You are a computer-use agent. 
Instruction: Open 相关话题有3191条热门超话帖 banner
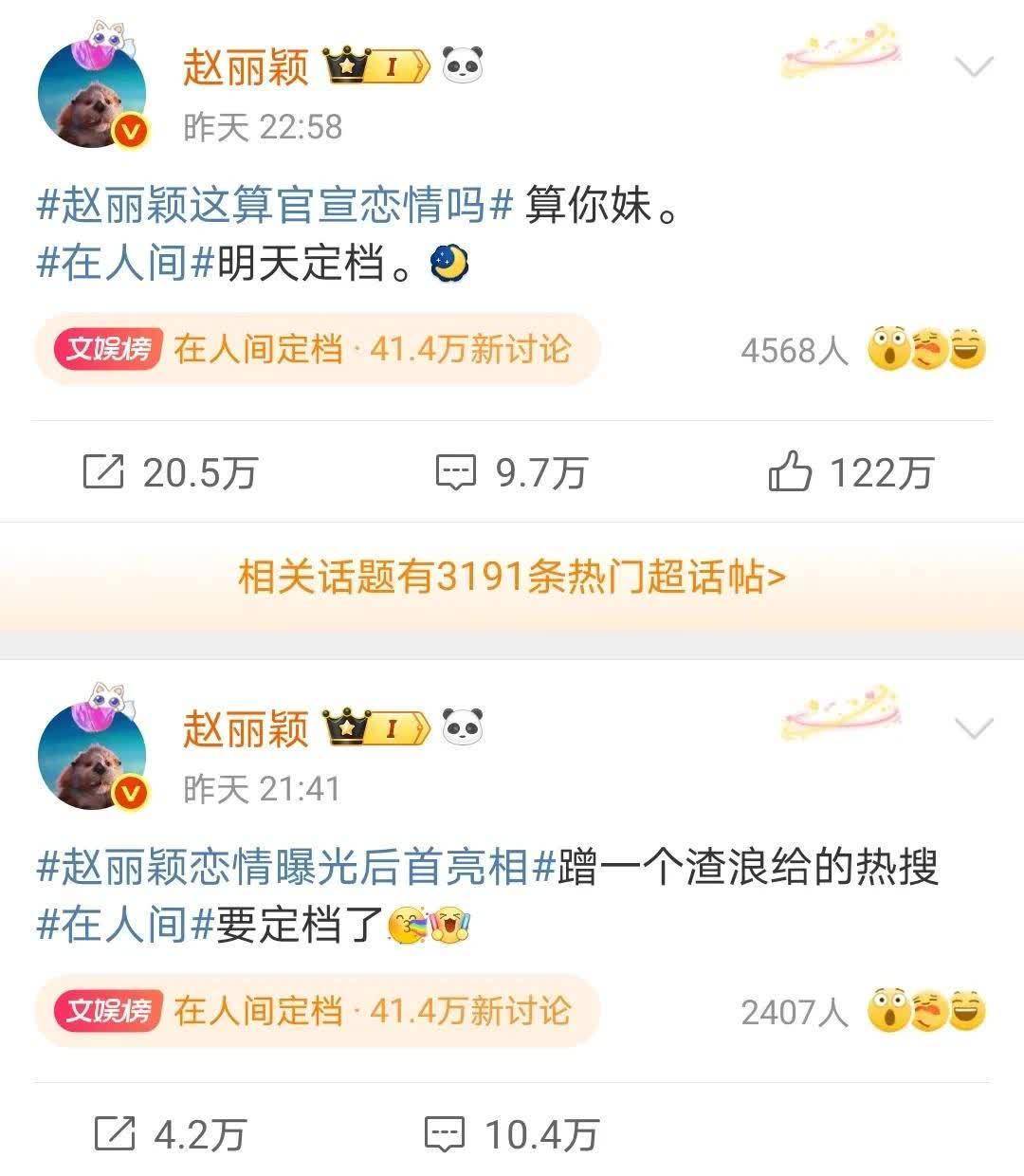coord(512,576)
